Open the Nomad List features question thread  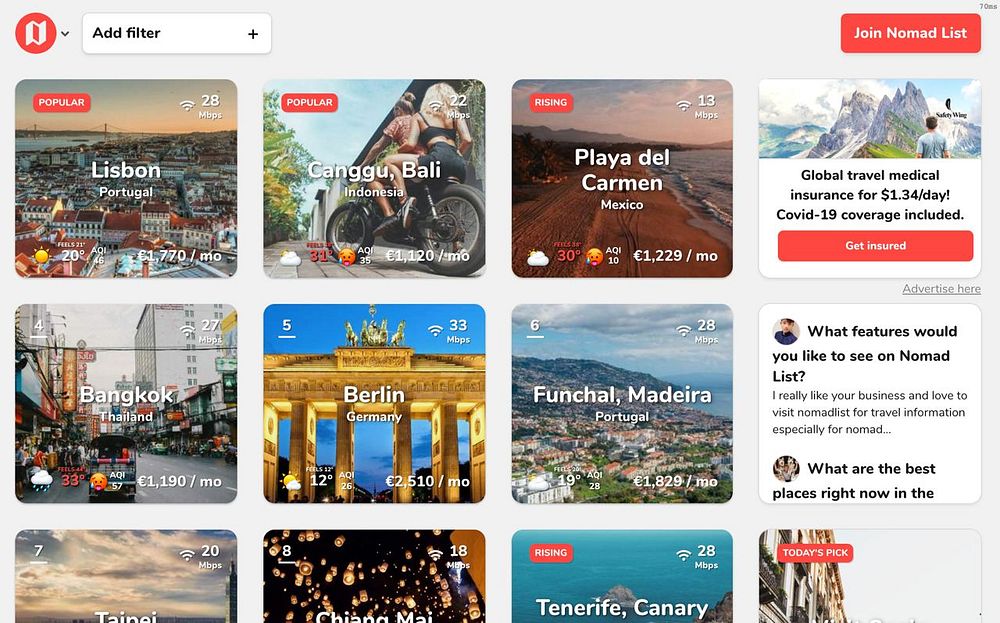coord(881,354)
